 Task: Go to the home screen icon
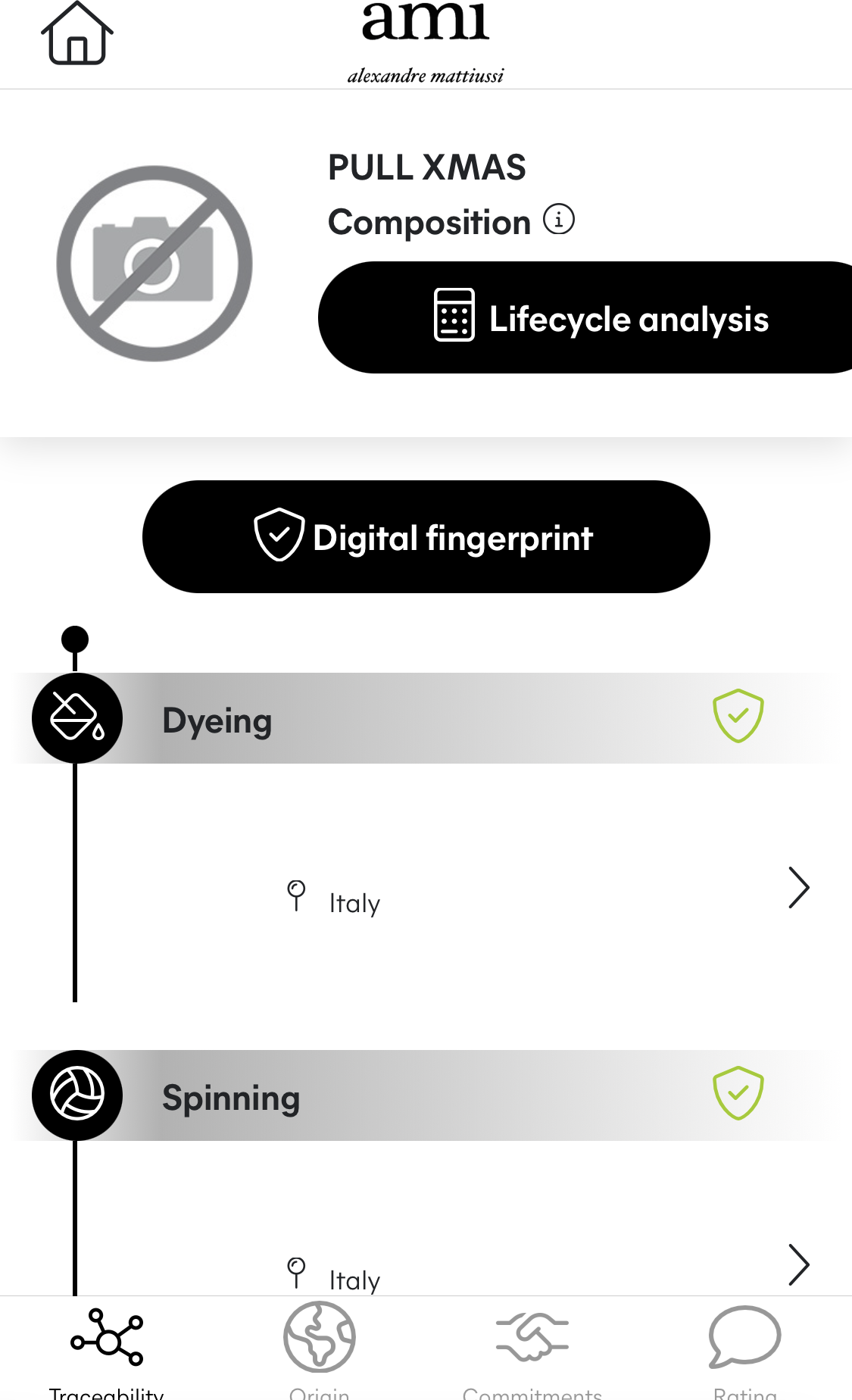(76, 34)
